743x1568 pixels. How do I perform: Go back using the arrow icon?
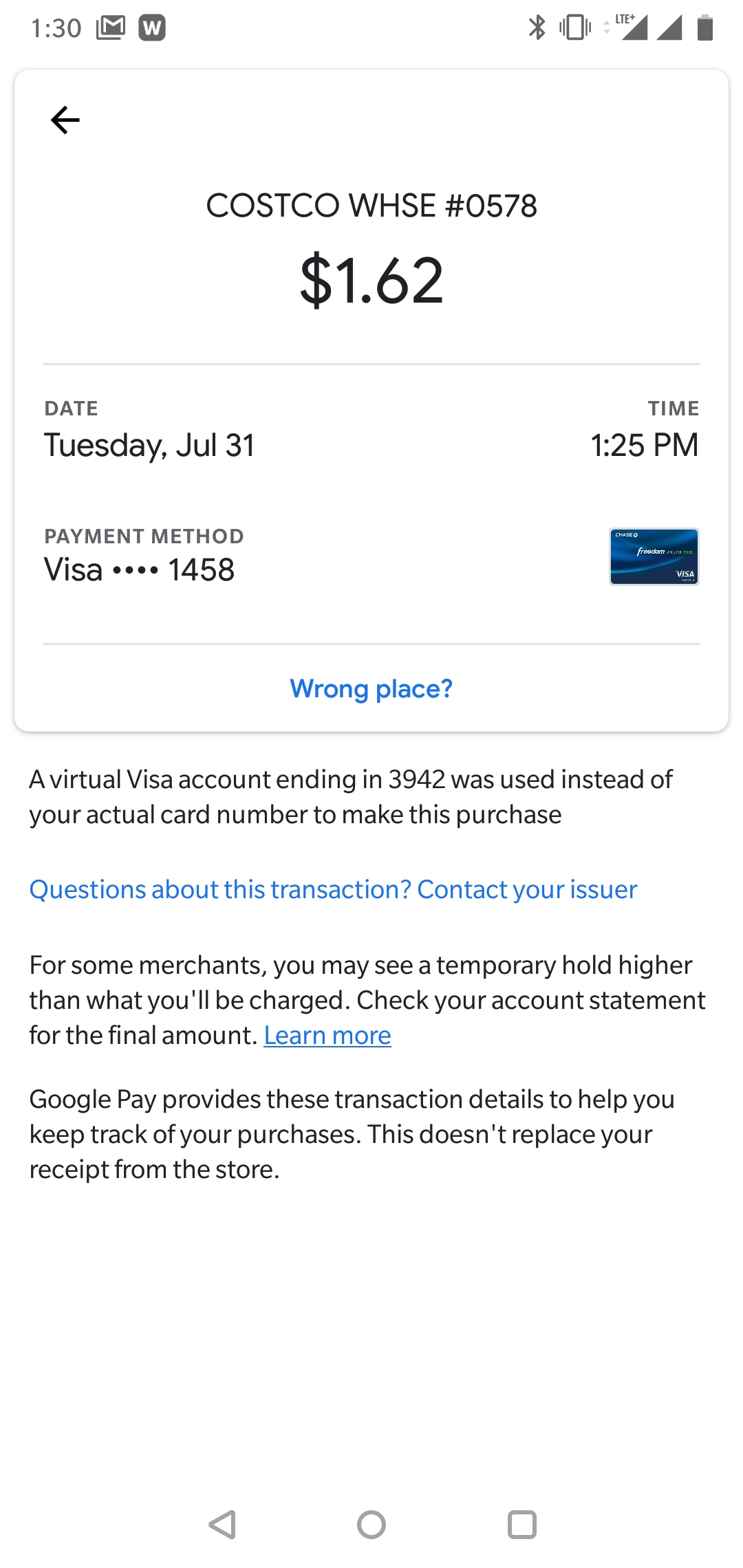65,120
